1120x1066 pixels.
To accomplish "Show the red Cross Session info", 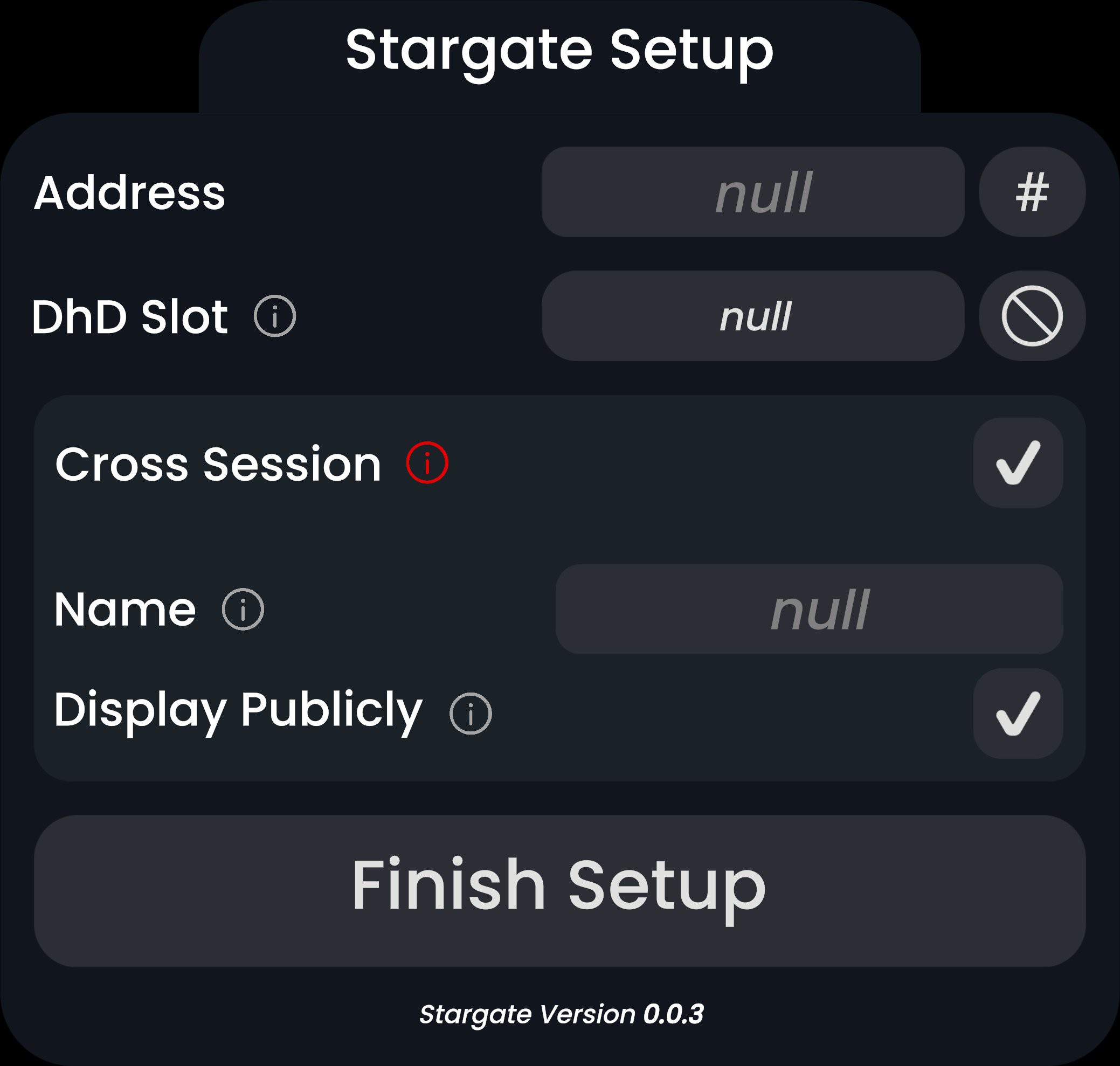I will pyautogui.click(x=427, y=462).
